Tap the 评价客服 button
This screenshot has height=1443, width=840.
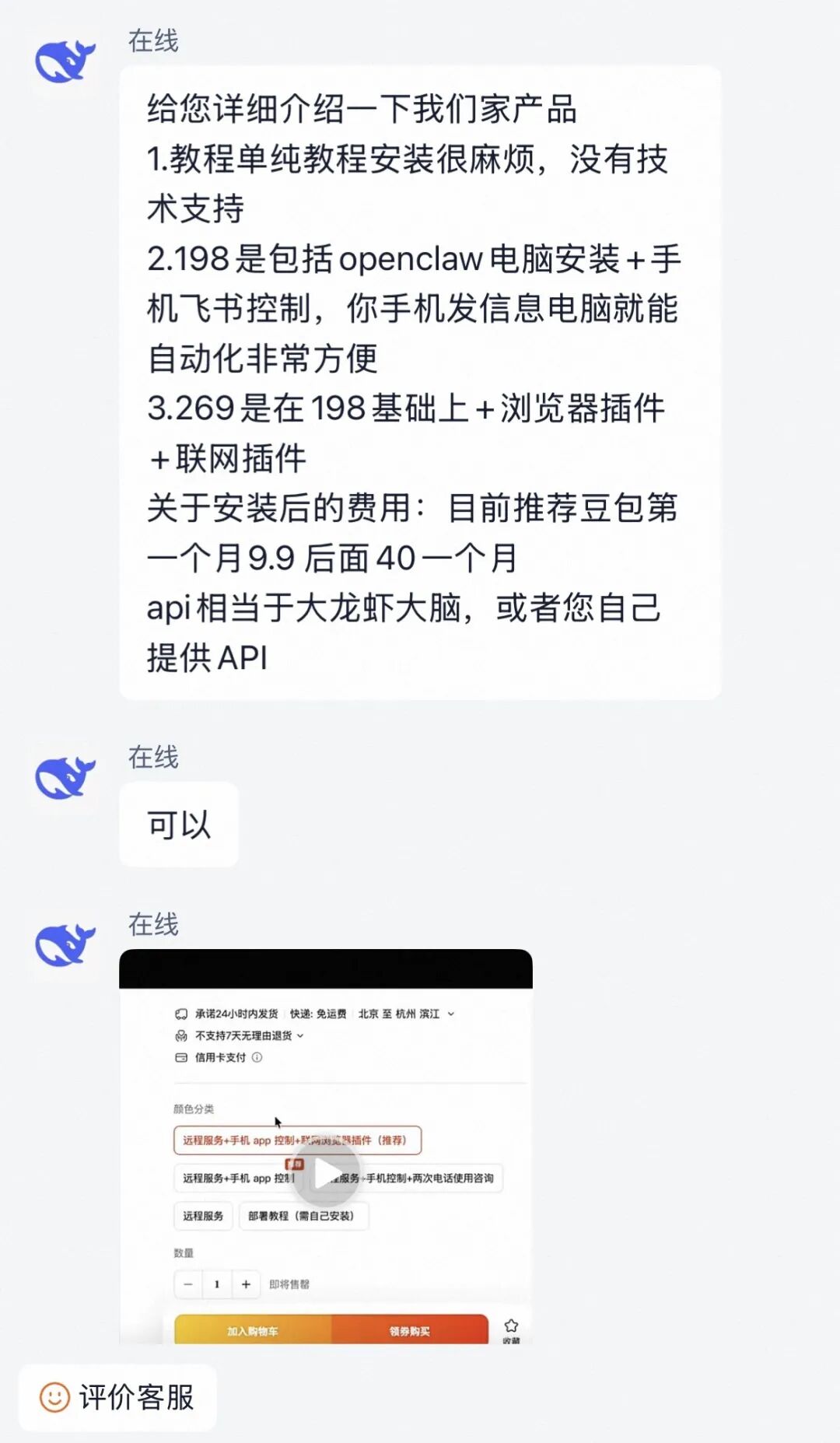[x=117, y=1398]
